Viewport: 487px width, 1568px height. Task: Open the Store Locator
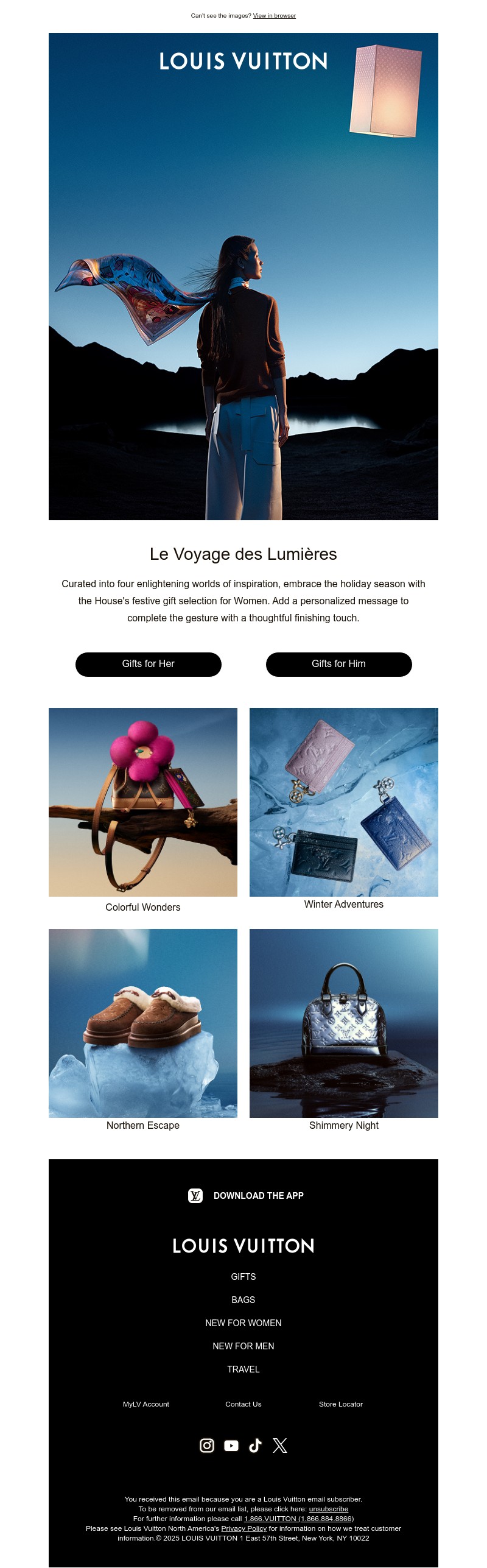coord(341,1404)
